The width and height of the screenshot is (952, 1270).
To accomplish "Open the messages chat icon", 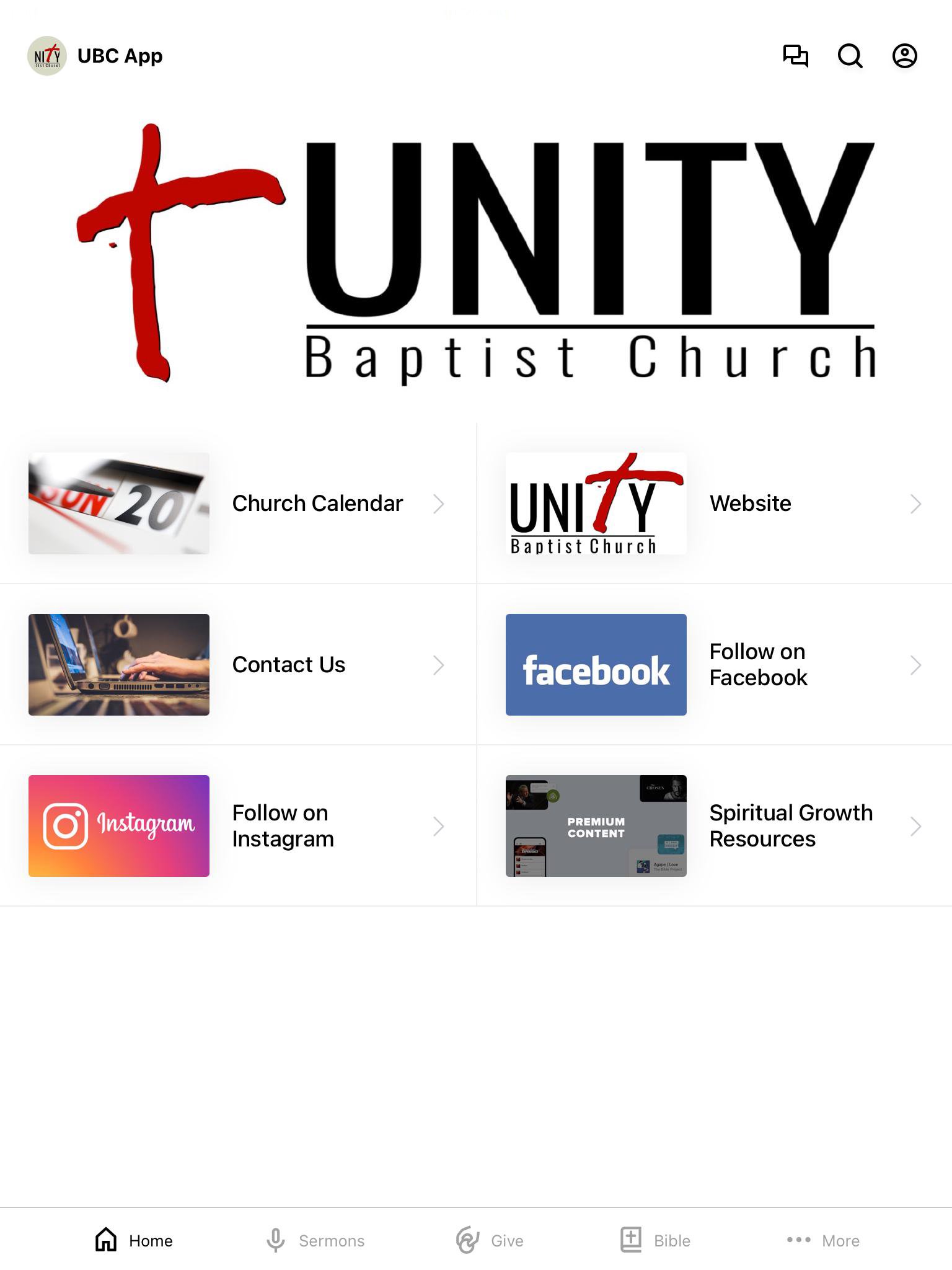I will point(795,56).
